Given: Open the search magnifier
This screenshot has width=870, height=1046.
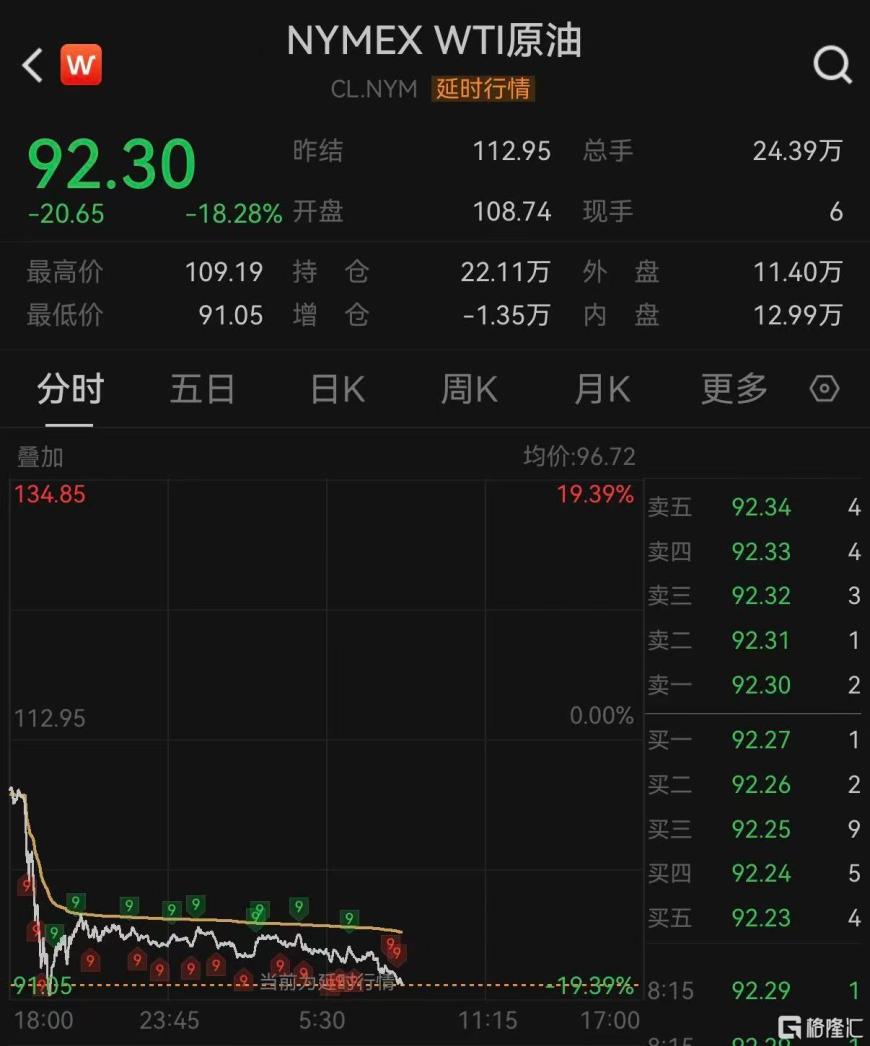Looking at the screenshot, I should point(832,66).
